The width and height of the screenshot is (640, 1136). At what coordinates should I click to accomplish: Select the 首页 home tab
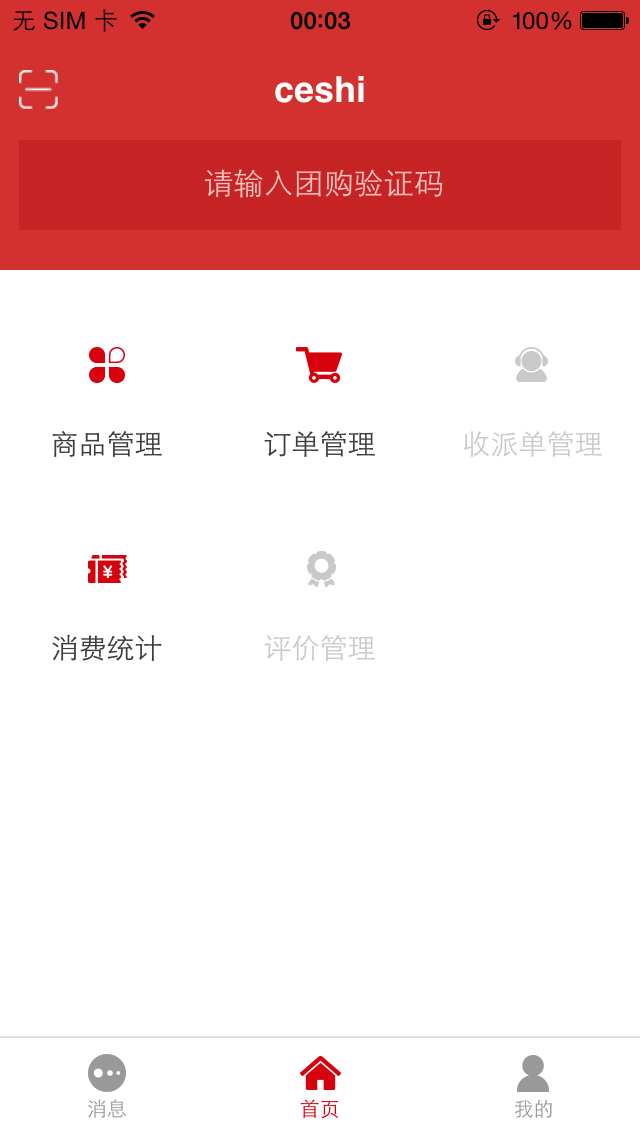[x=320, y=1086]
